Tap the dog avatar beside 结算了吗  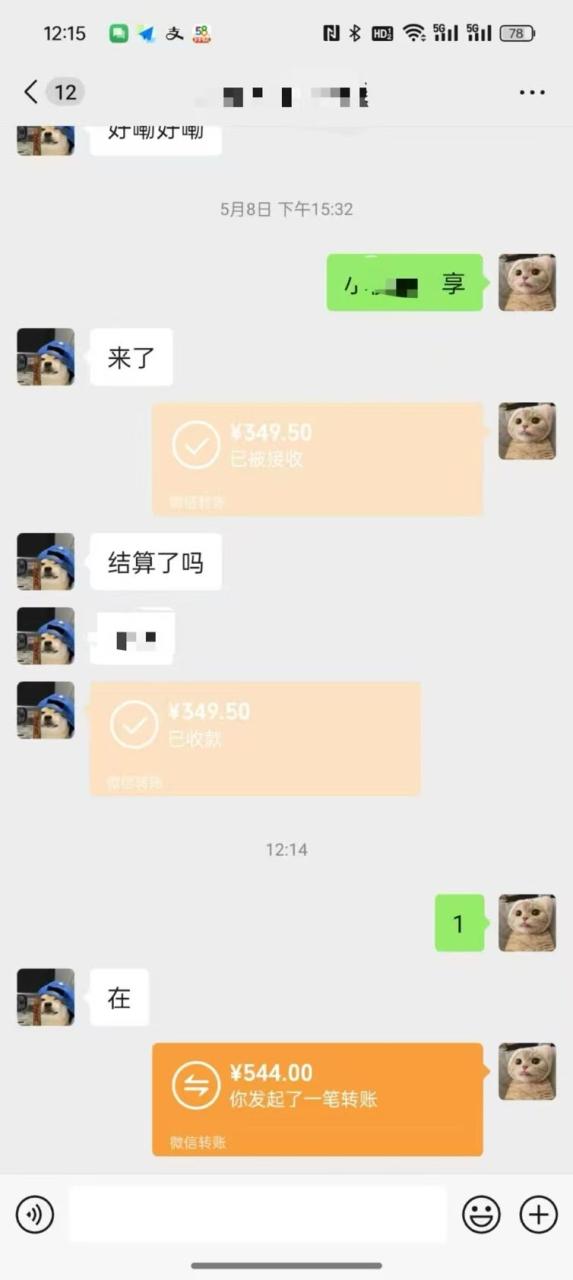click(x=45, y=561)
